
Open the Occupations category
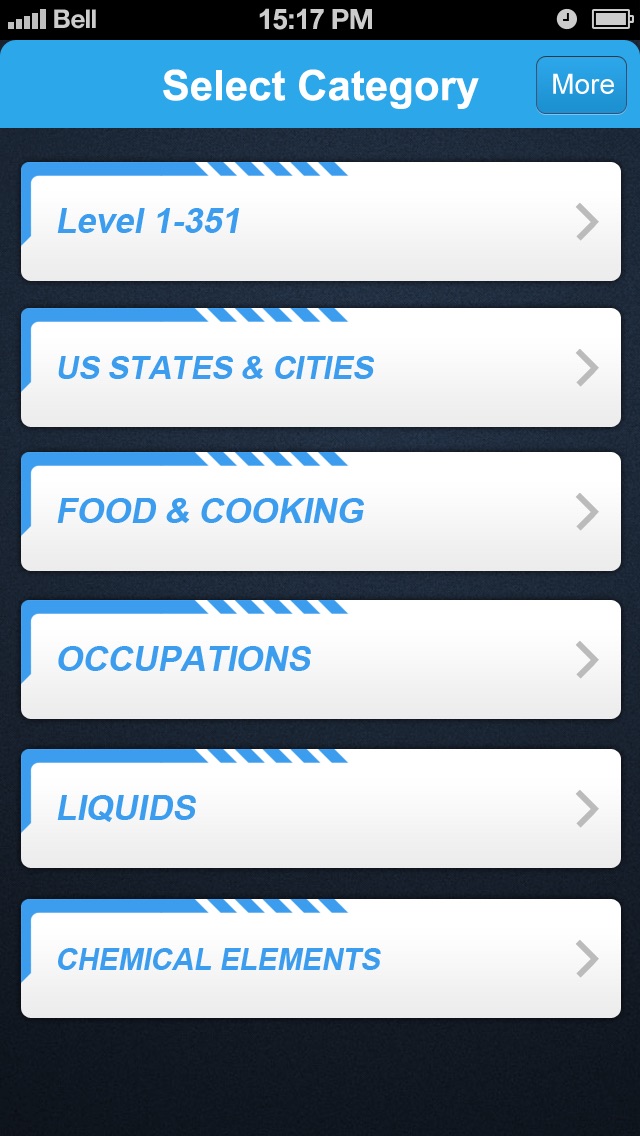coord(320,659)
